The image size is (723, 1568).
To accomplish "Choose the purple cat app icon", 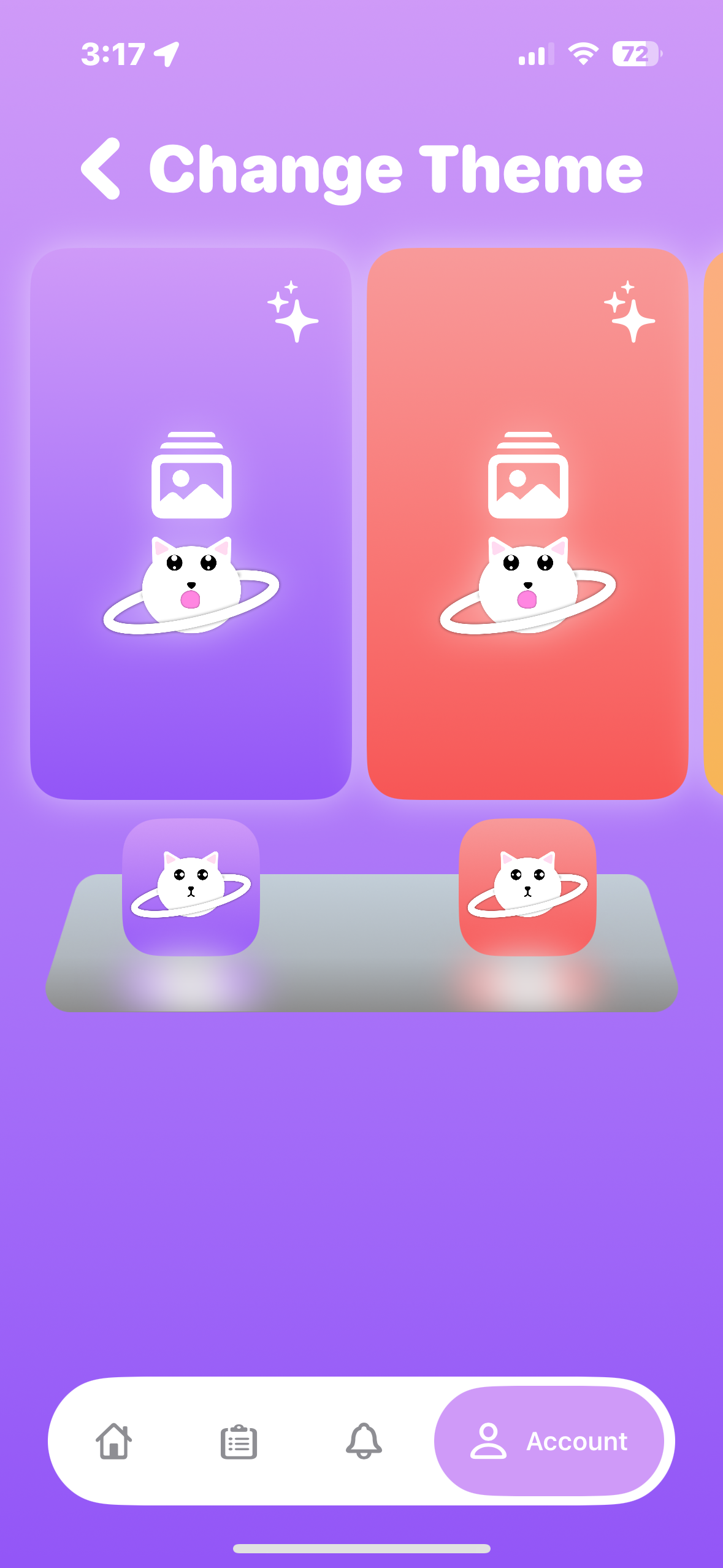I will pyautogui.click(x=191, y=886).
